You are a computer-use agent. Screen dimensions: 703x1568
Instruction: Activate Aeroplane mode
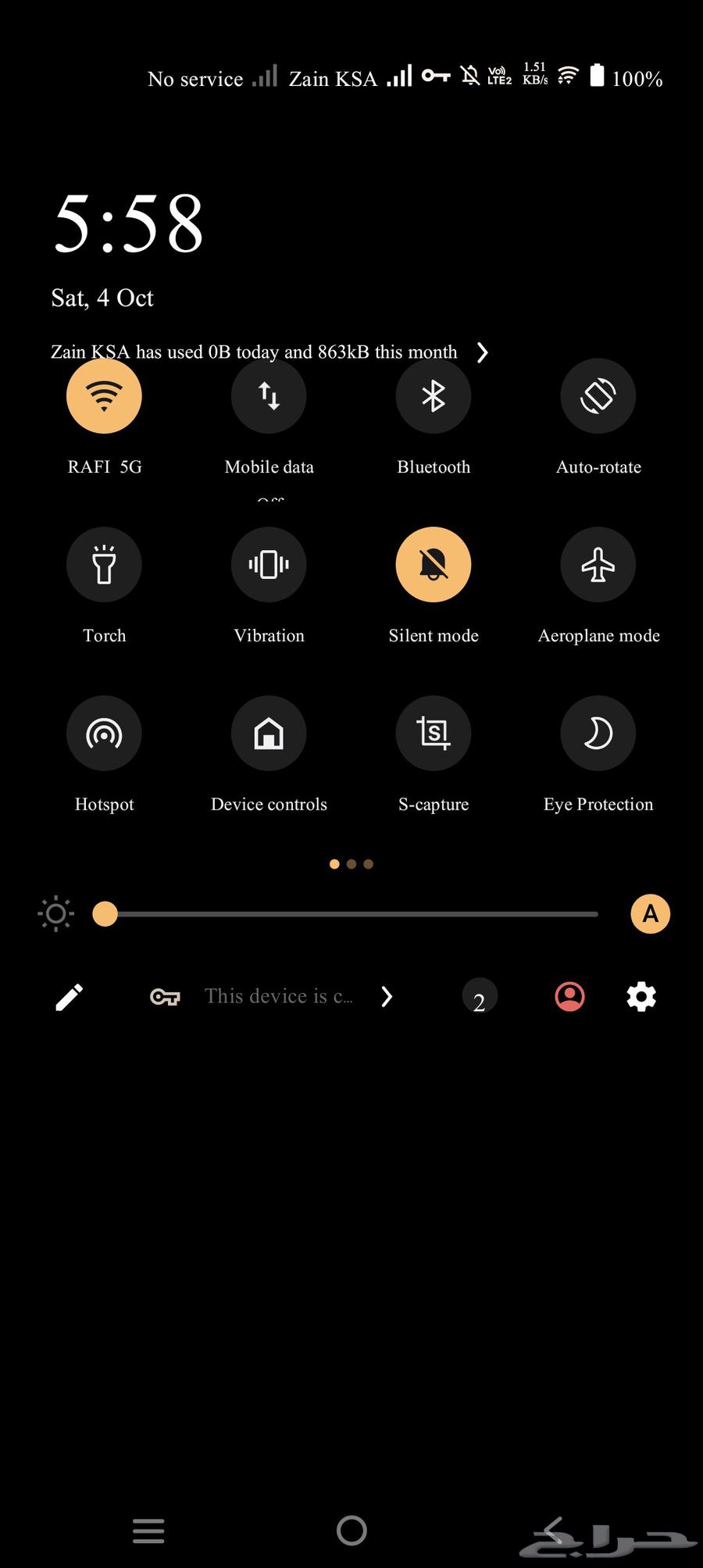(598, 565)
